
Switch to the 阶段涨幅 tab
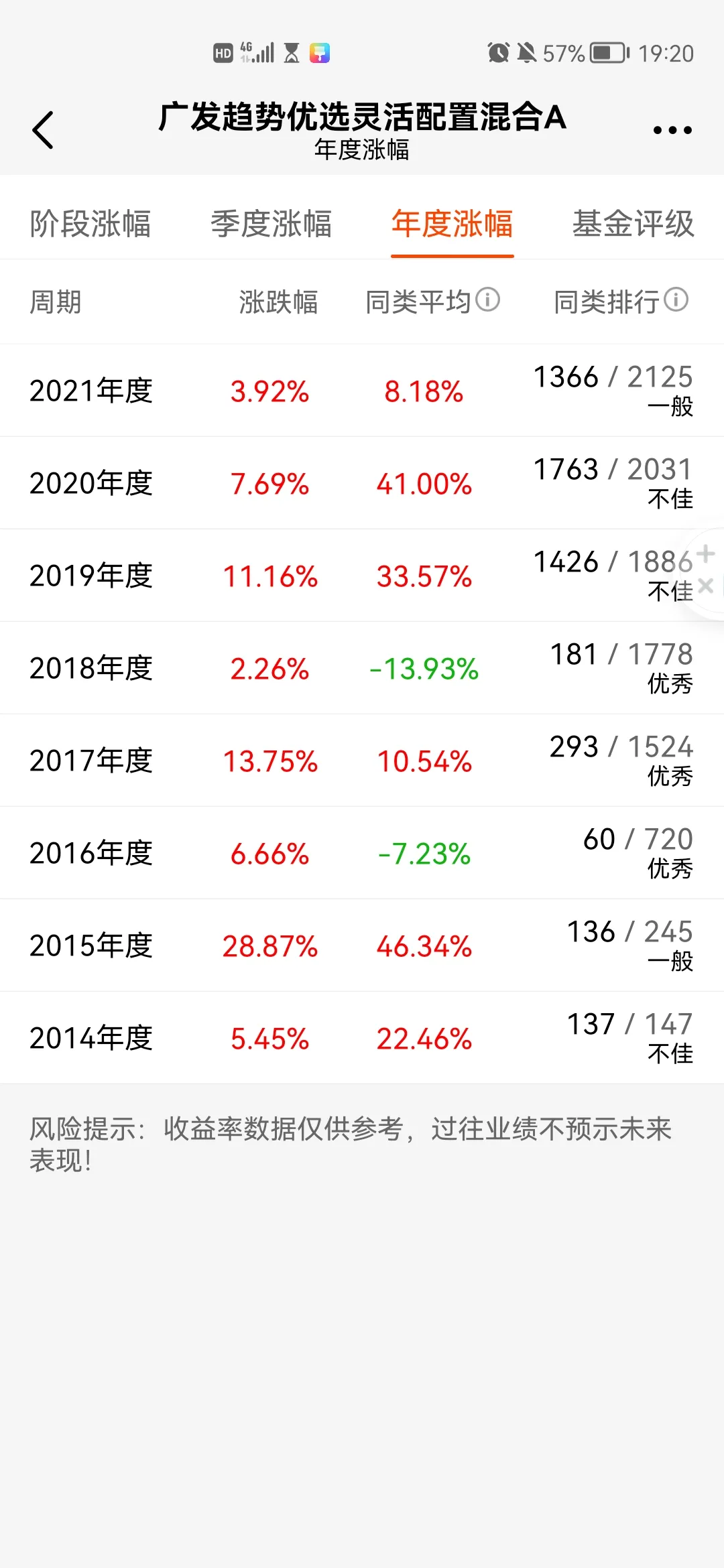(x=90, y=224)
